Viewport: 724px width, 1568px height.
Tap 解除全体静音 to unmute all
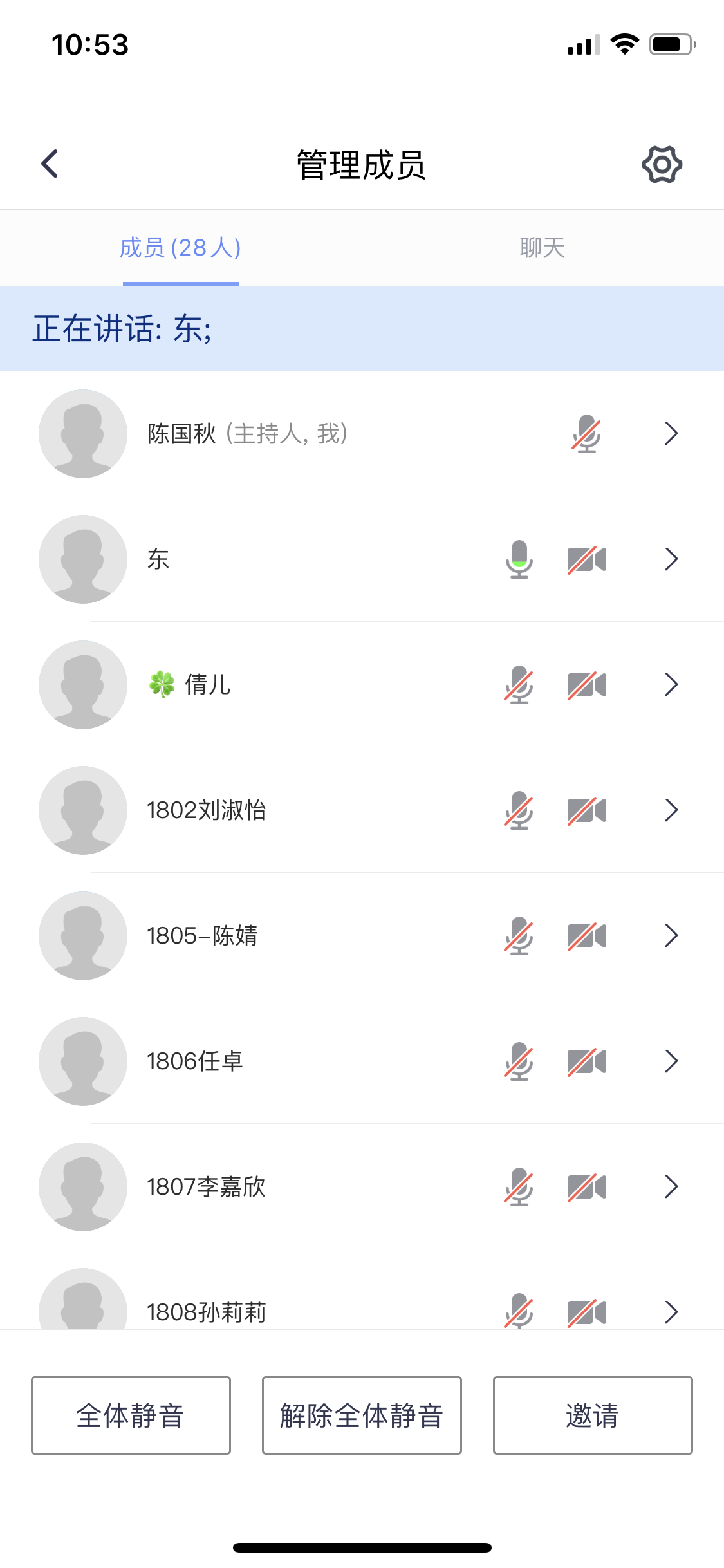coord(362,1415)
